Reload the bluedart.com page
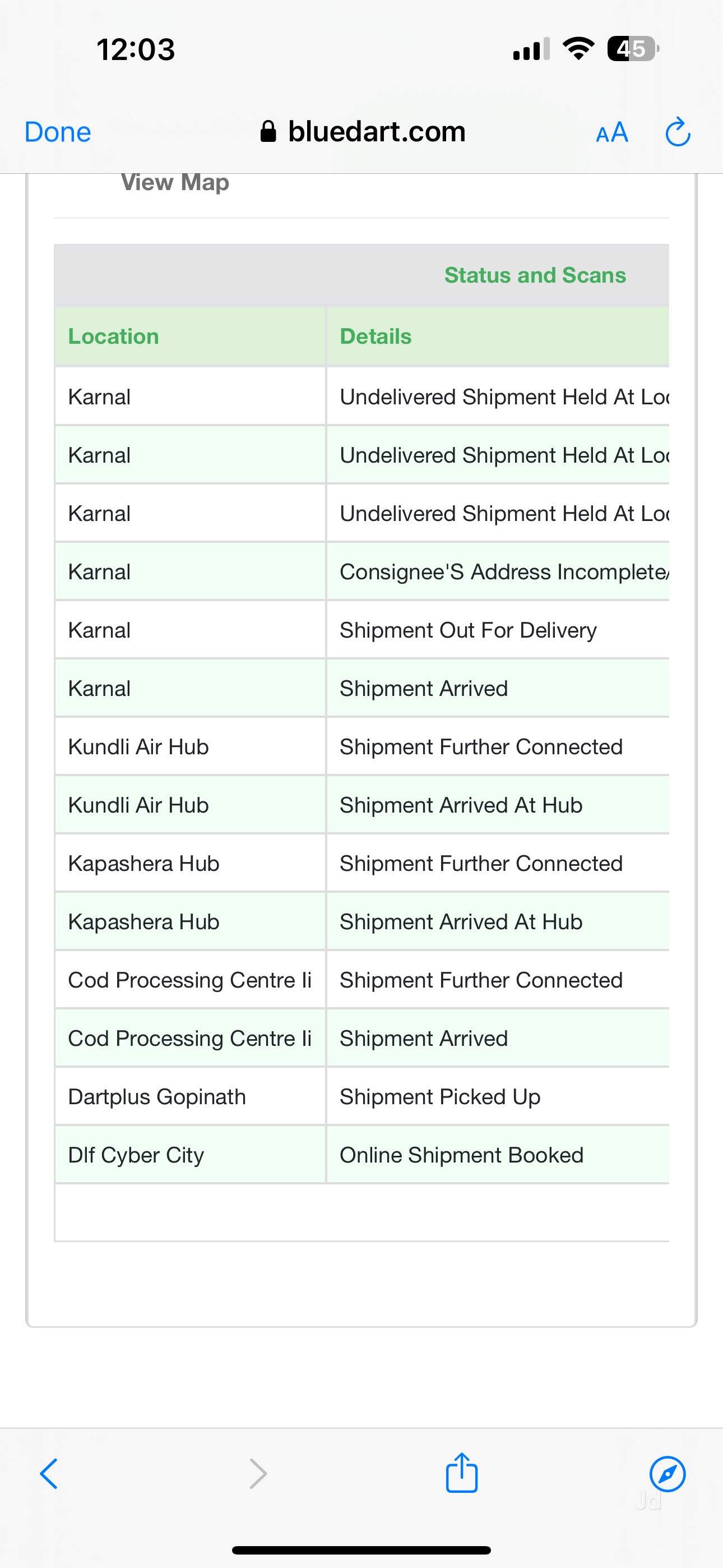The height and width of the screenshot is (1568, 723). [x=678, y=132]
